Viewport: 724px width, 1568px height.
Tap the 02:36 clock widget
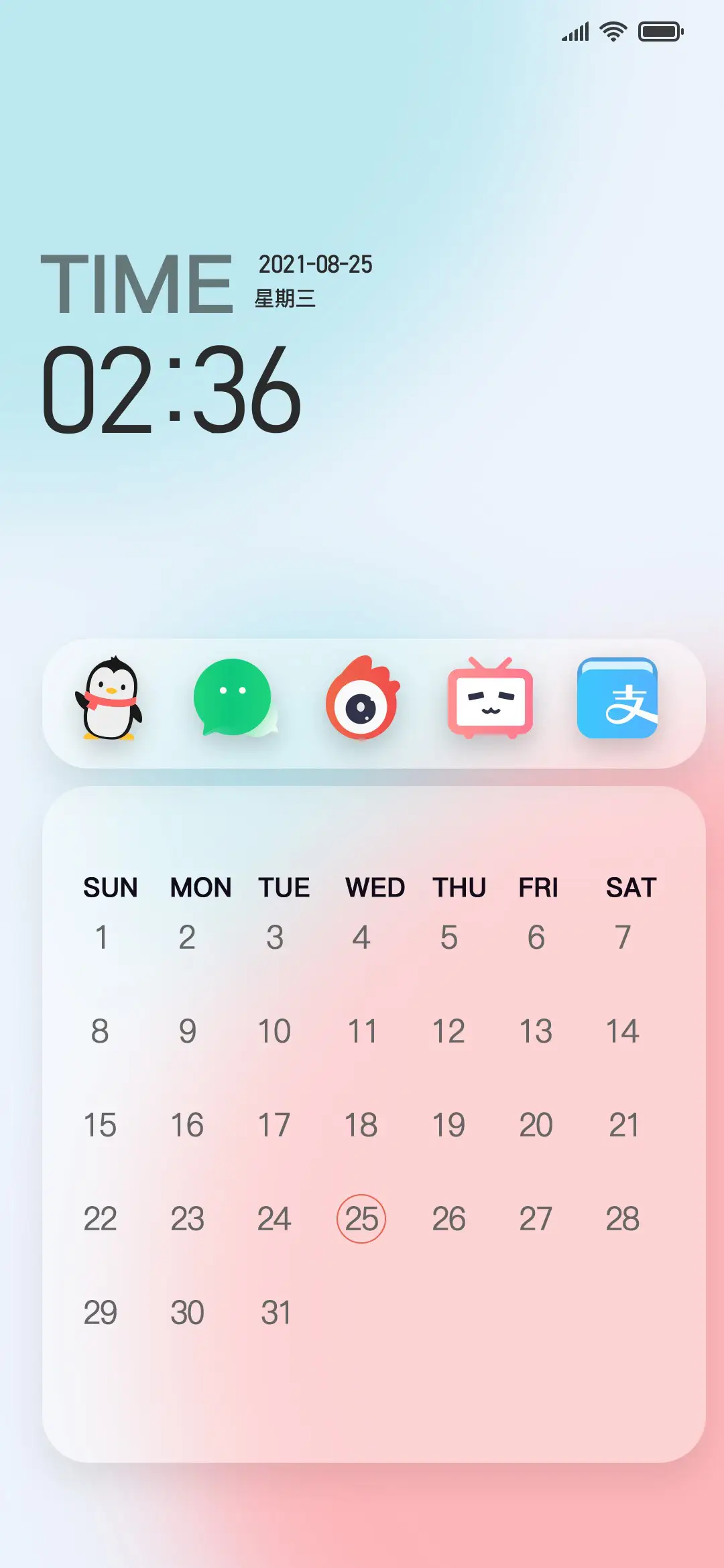171,389
